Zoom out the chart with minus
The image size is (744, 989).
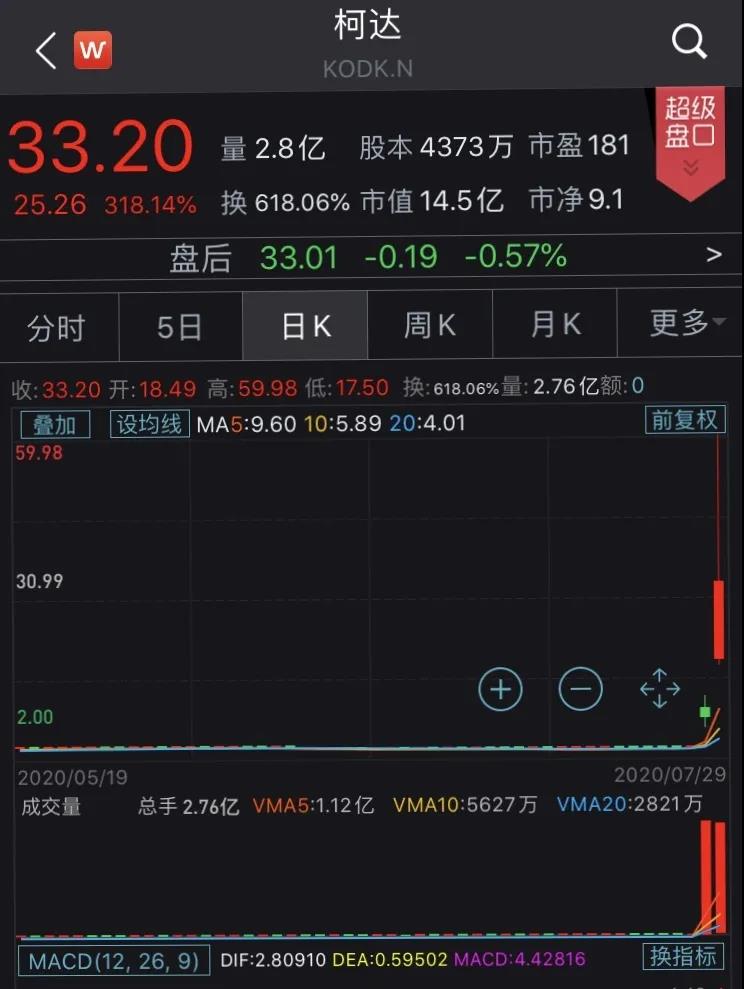[x=581, y=689]
